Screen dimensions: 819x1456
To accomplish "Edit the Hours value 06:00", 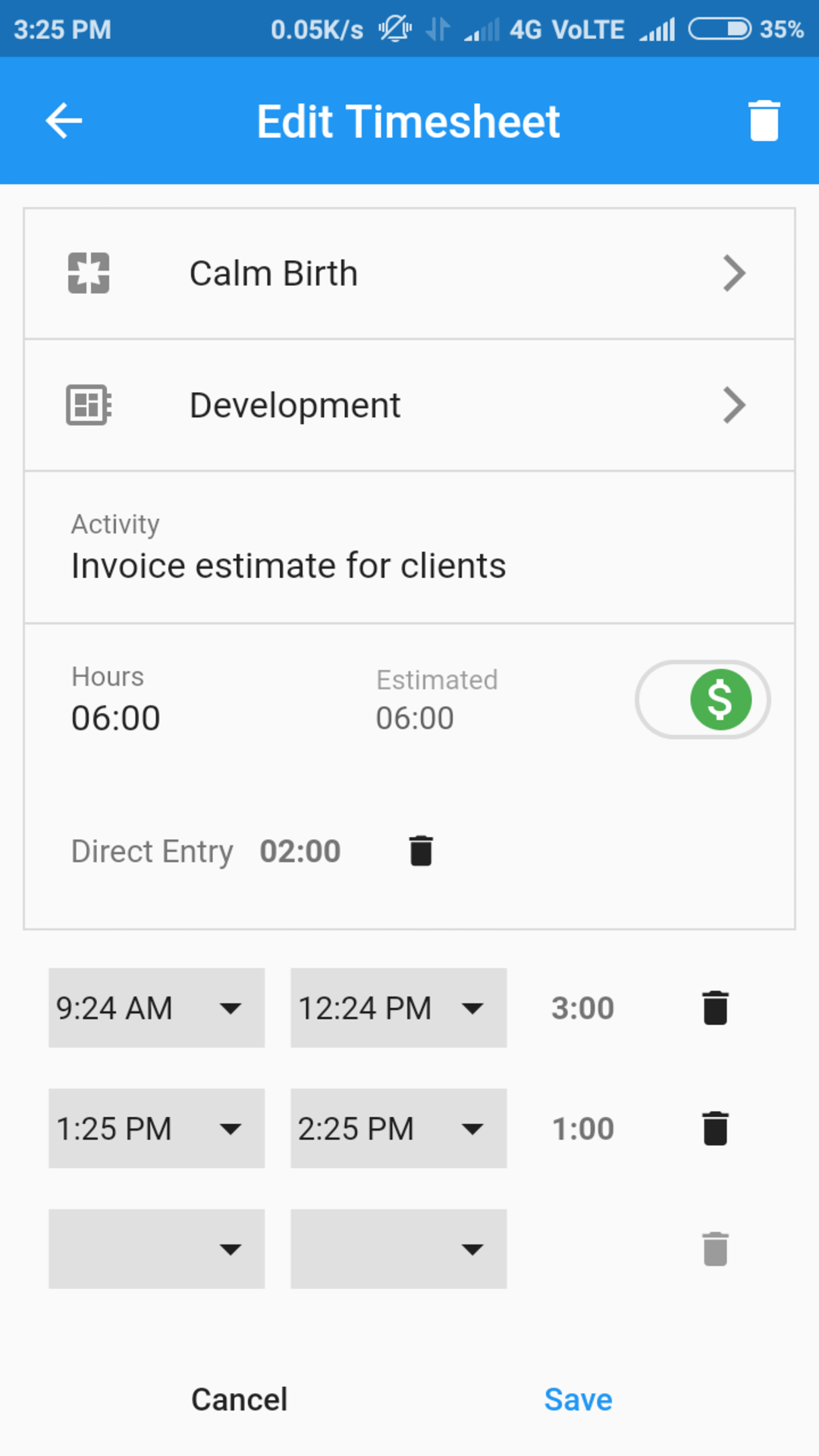I will coord(116,718).
